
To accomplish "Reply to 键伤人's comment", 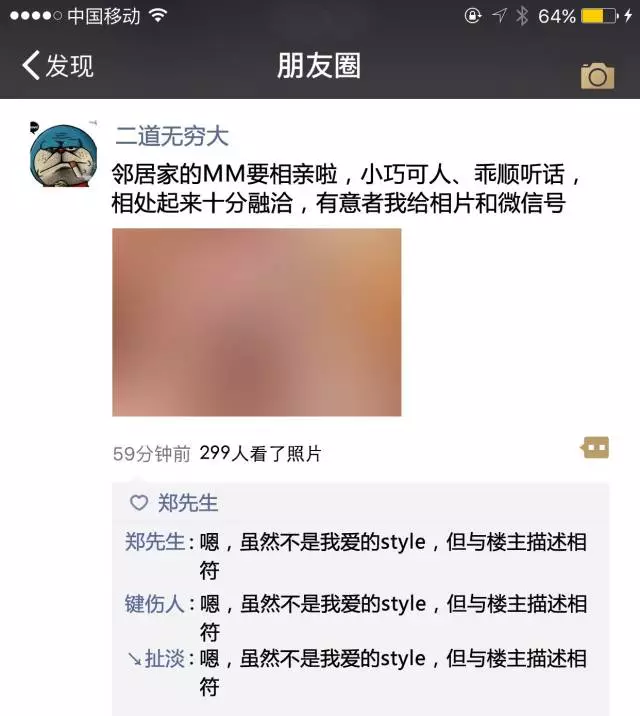I will click(392, 617).
